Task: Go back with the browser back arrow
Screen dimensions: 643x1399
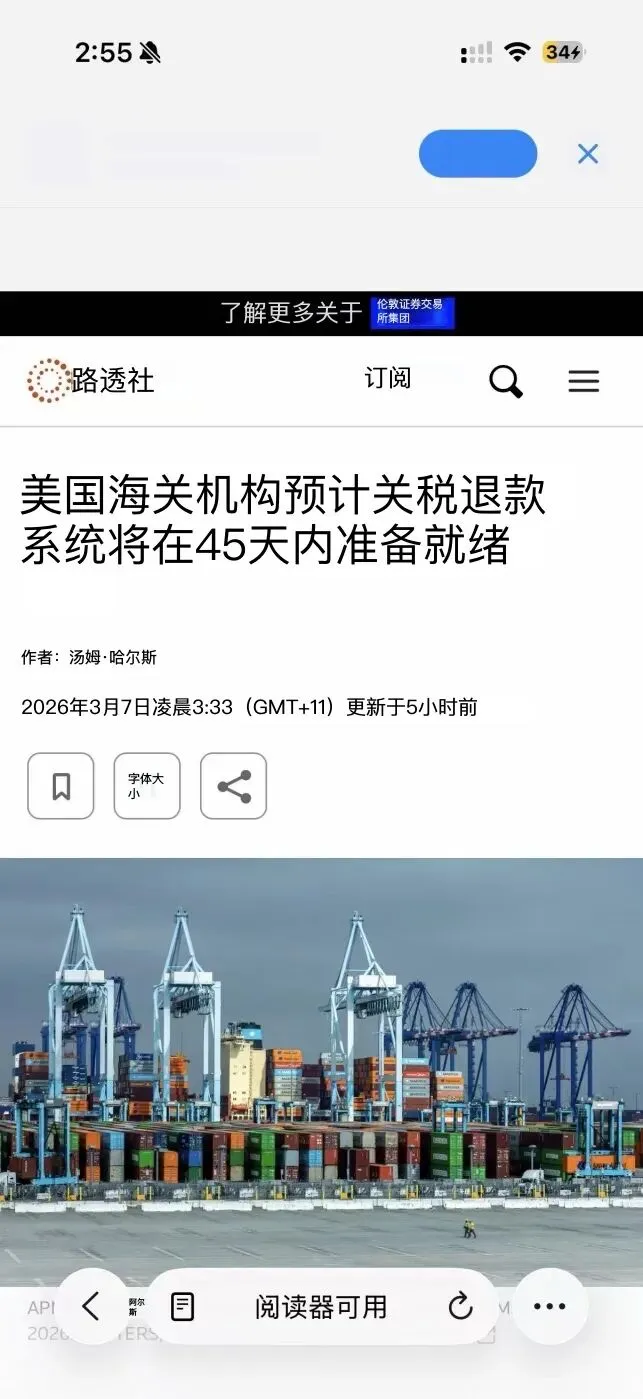Action: 91,1306
